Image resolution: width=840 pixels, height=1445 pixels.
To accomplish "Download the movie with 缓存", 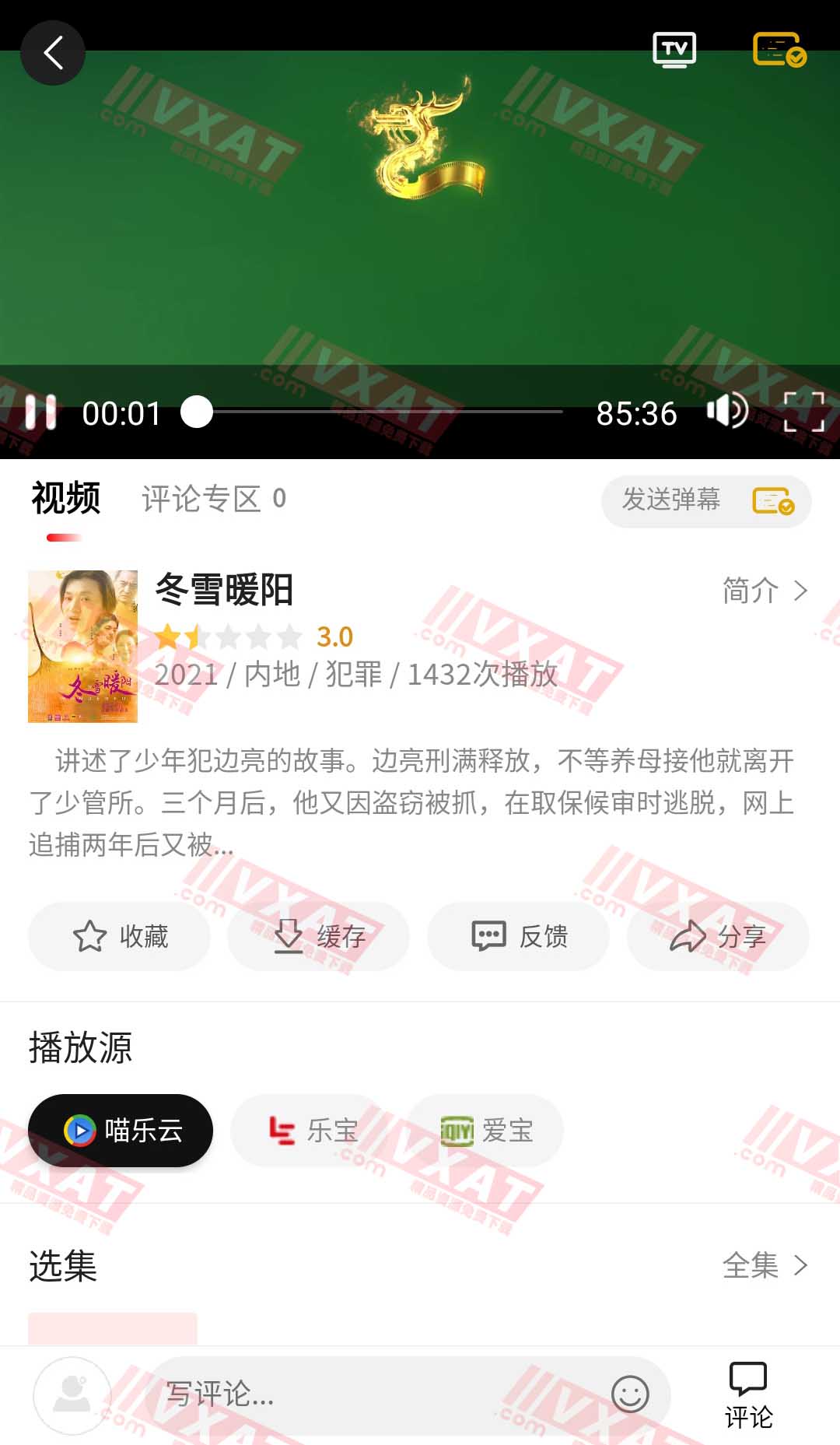I will click(319, 936).
